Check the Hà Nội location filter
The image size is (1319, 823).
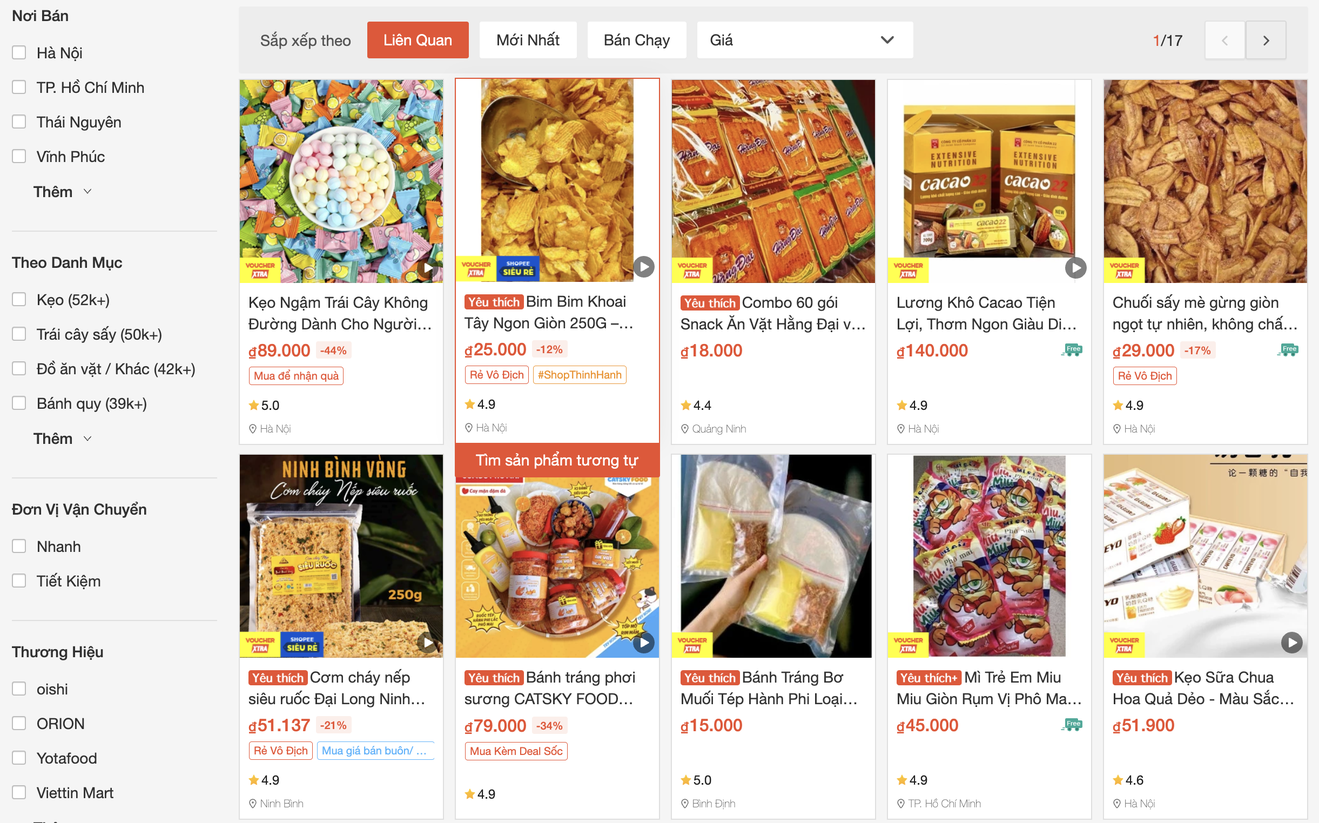(x=19, y=53)
